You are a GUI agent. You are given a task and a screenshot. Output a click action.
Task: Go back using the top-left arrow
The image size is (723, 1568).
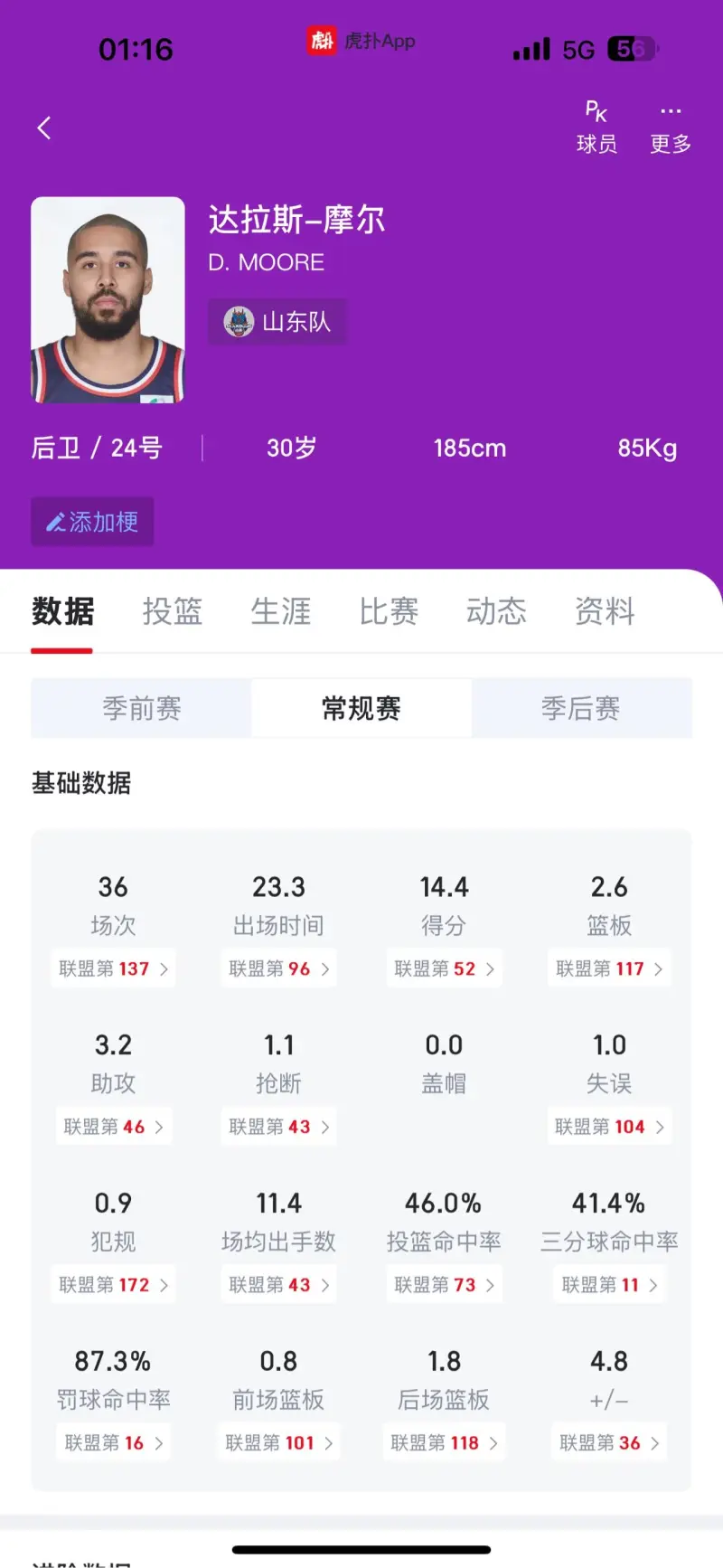tap(43, 128)
